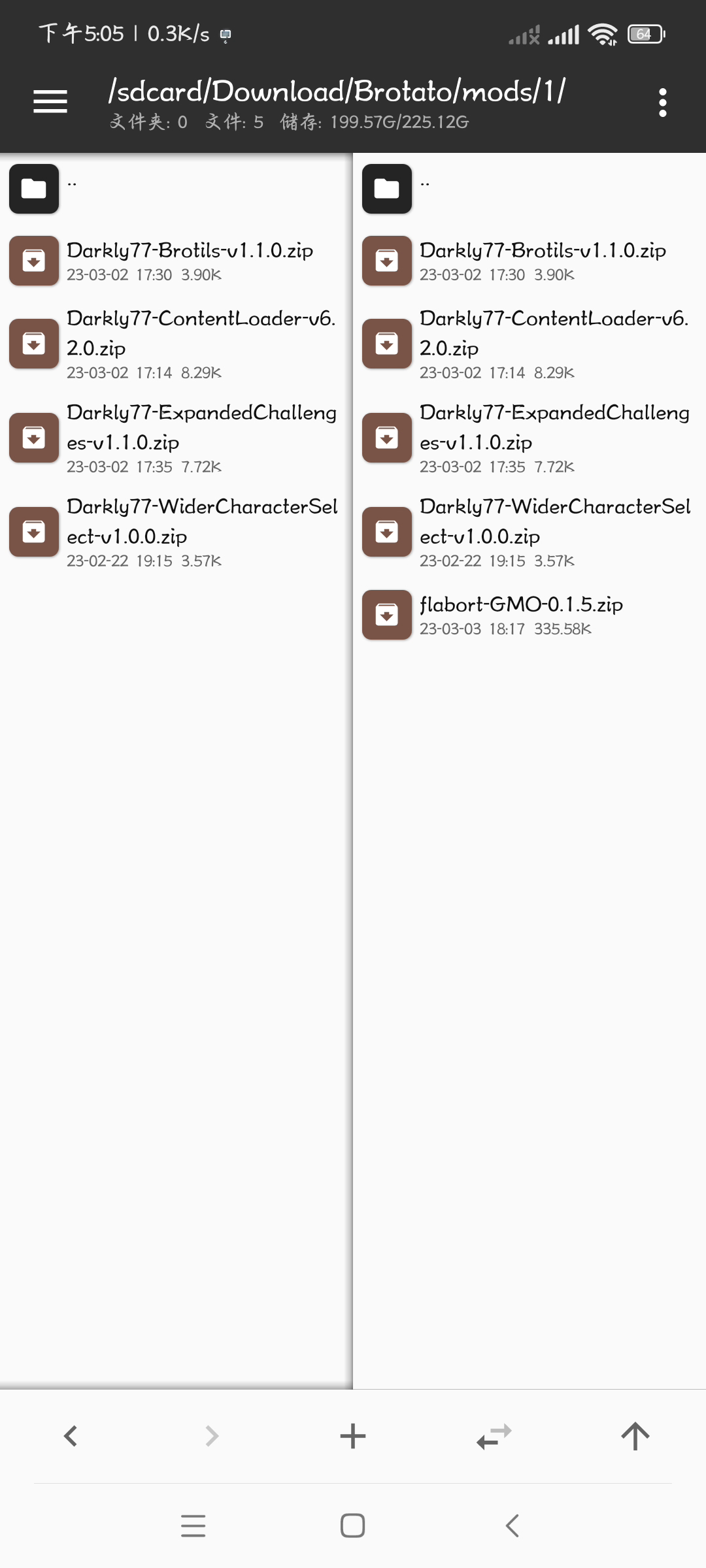Select Darkly77-ContentLoader-v6.2.0.zip in the right pane

click(529, 344)
